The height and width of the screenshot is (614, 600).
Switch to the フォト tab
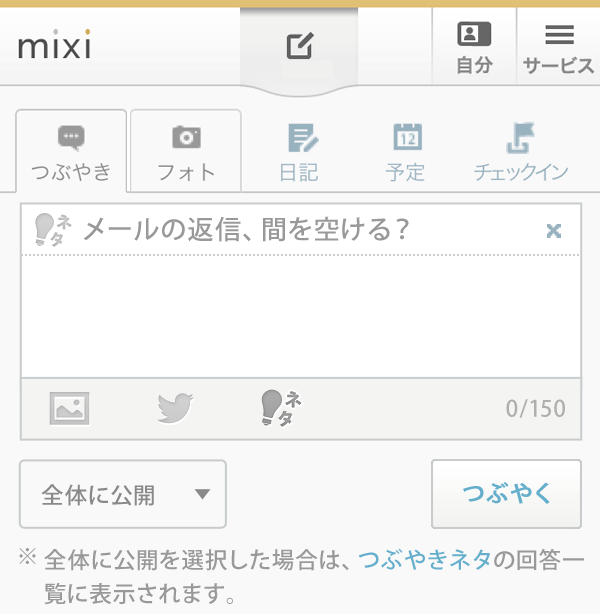(x=186, y=152)
